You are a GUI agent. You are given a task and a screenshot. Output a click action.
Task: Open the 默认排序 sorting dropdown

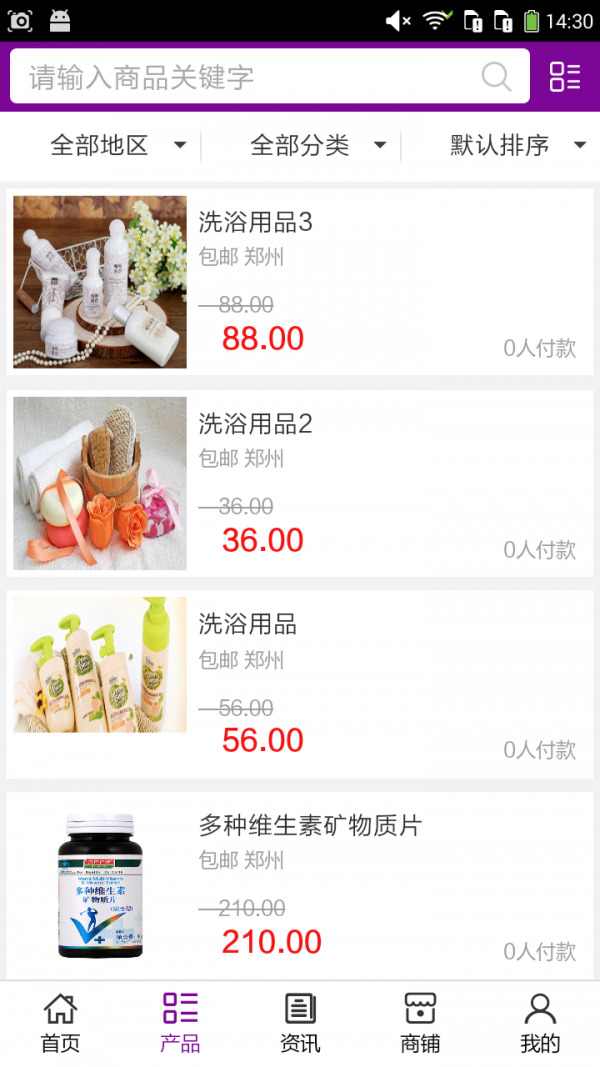(x=517, y=146)
